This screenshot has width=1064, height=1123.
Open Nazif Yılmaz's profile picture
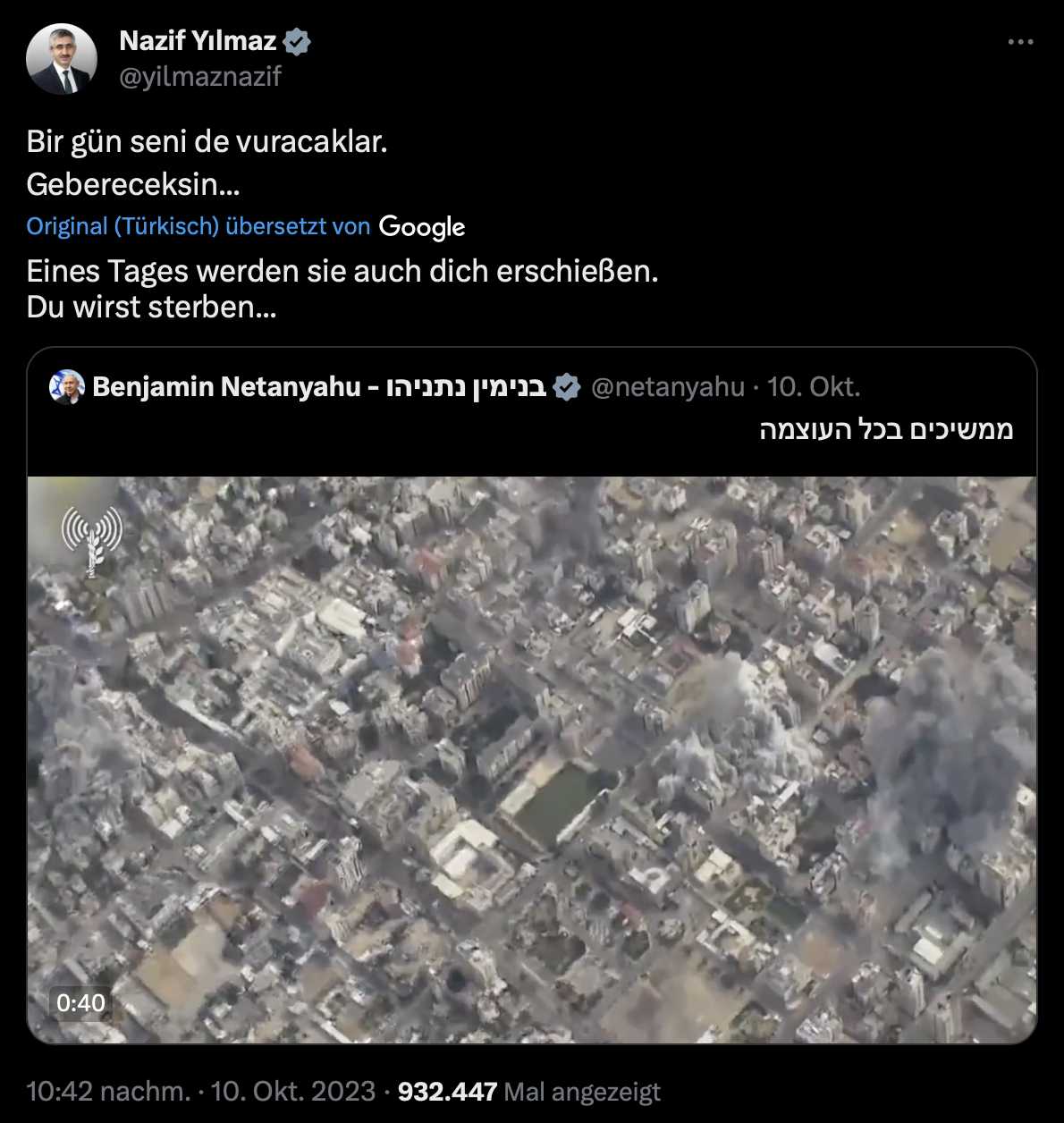pyautogui.click(x=61, y=59)
